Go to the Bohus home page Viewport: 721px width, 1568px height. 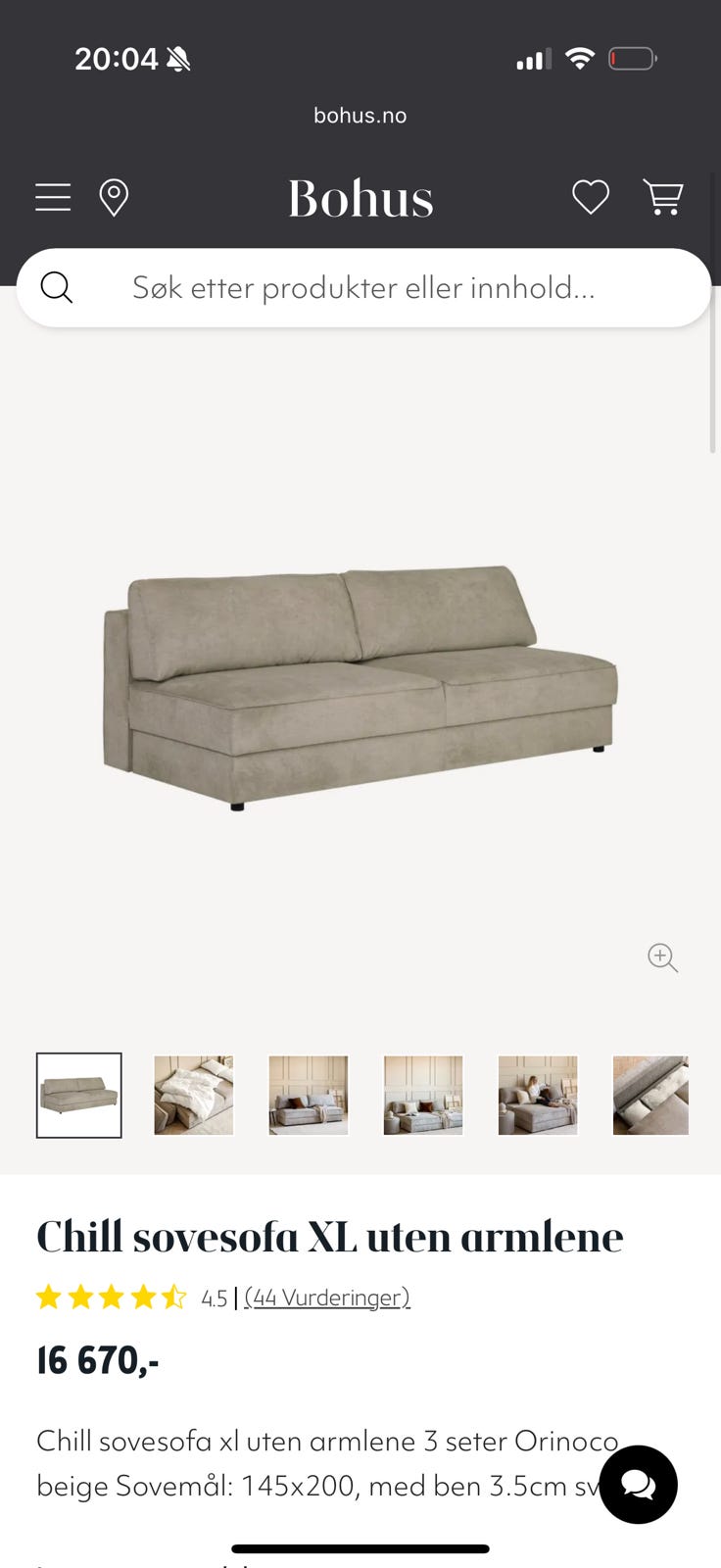(x=360, y=199)
